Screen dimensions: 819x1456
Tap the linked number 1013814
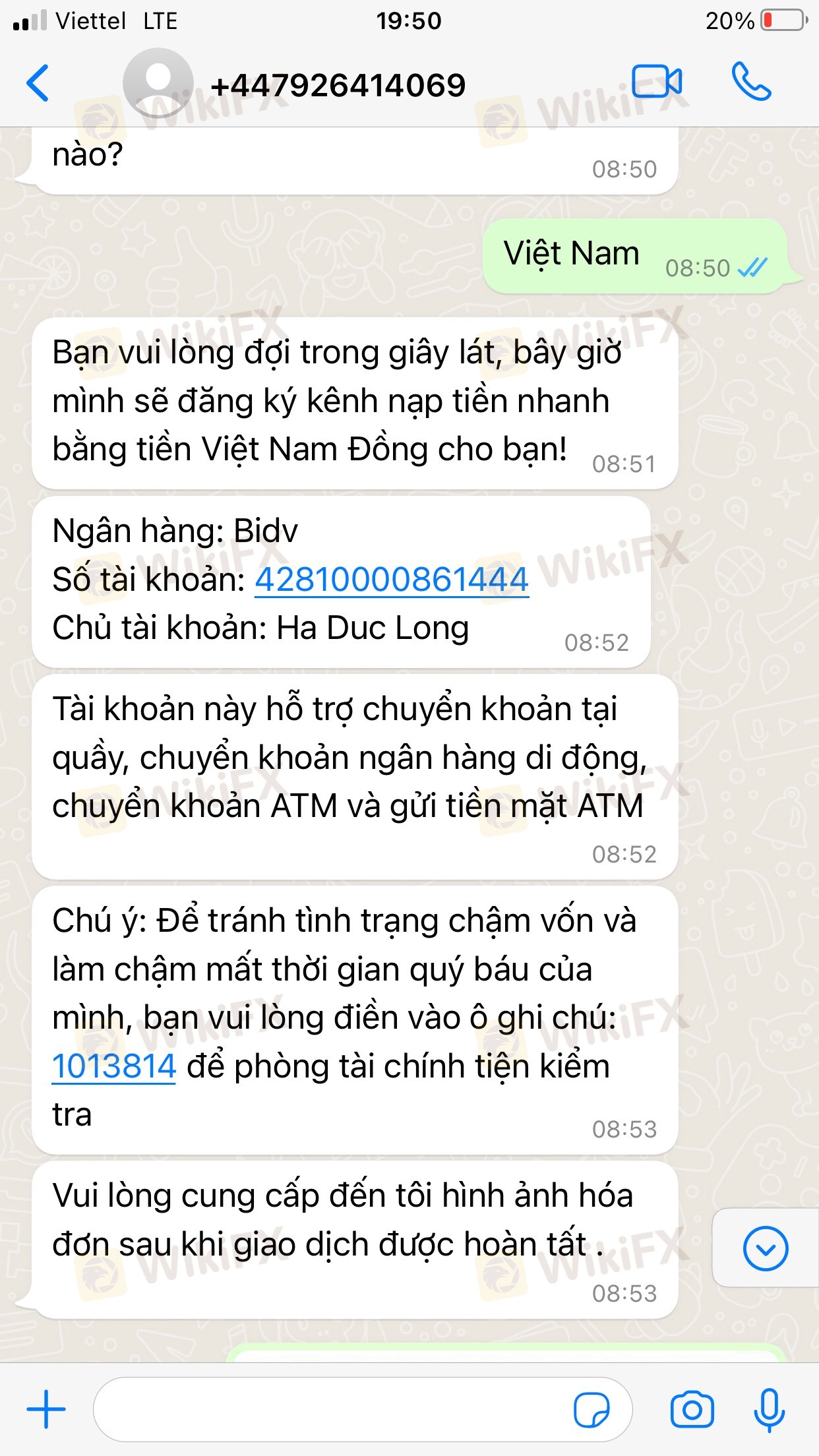pos(114,1066)
